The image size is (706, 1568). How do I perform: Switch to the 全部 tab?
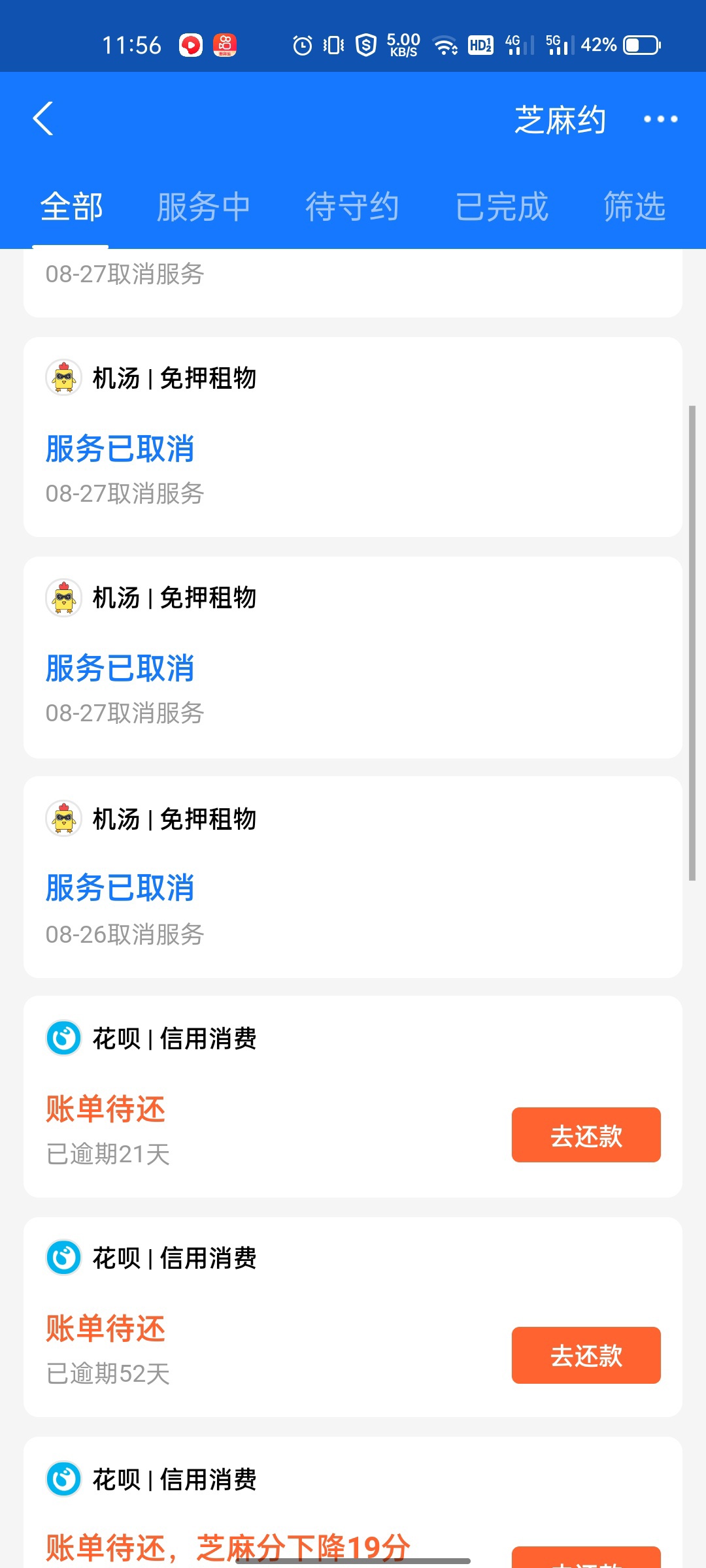click(x=71, y=207)
